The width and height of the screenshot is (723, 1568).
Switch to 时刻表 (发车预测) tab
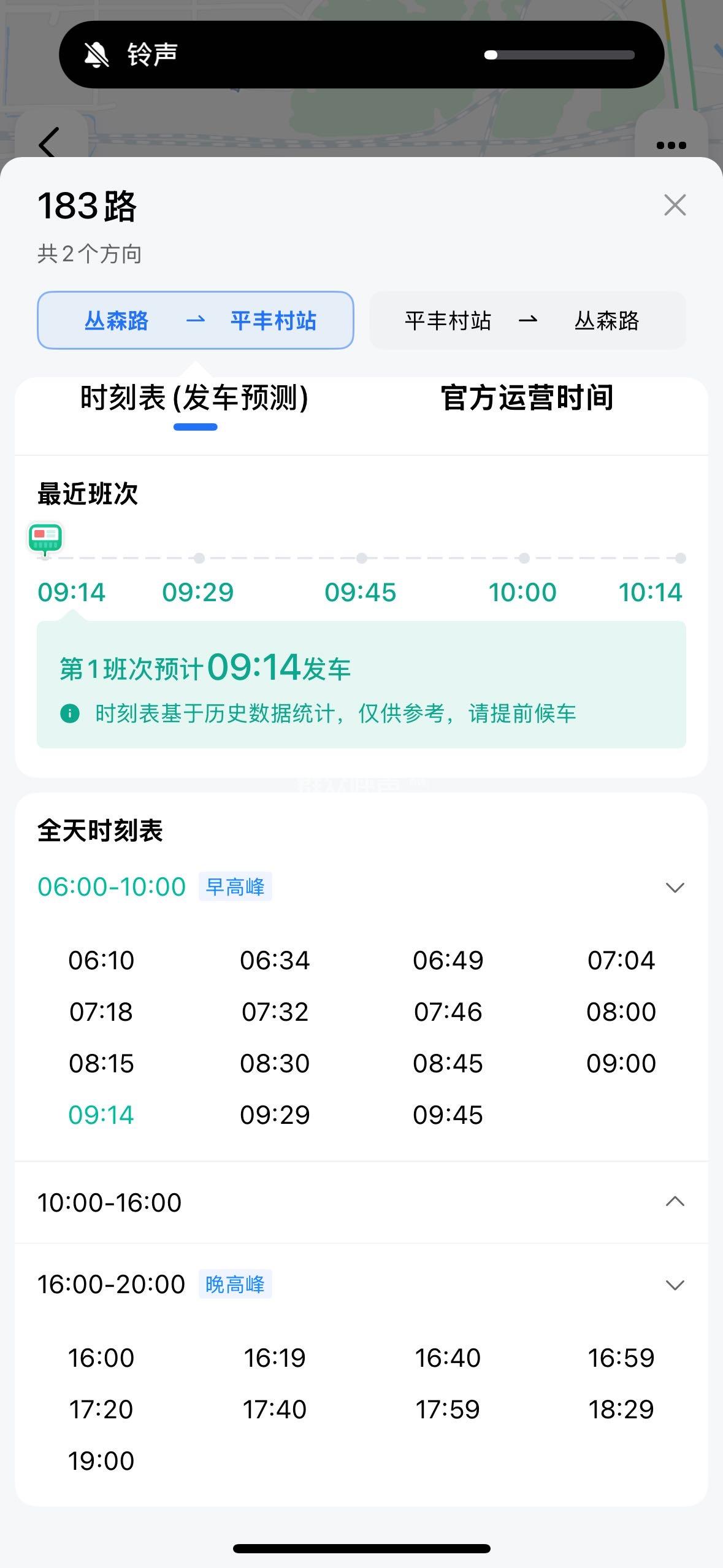195,398
